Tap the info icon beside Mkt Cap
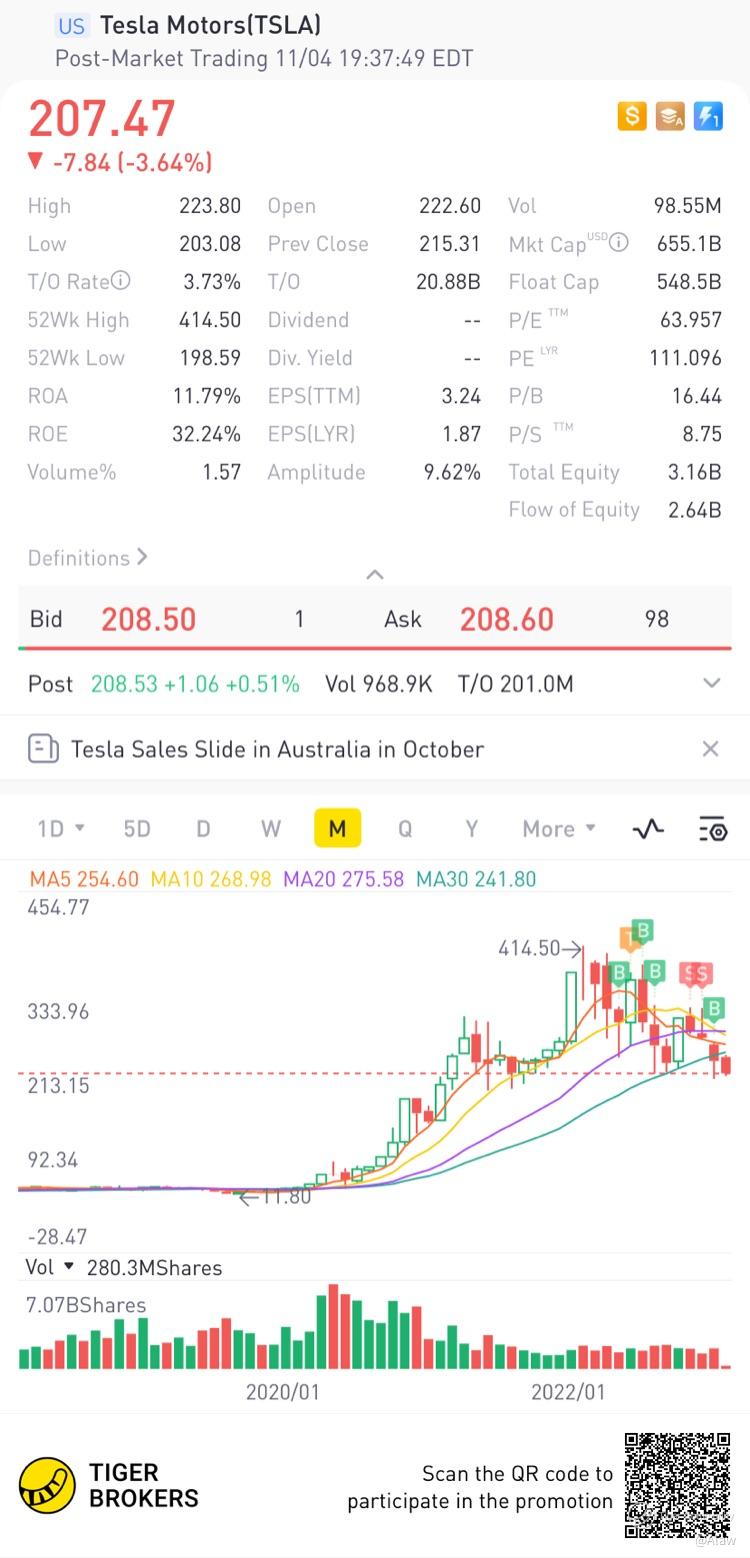Viewport: 750px width, 1558px height. tap(619, 243)
